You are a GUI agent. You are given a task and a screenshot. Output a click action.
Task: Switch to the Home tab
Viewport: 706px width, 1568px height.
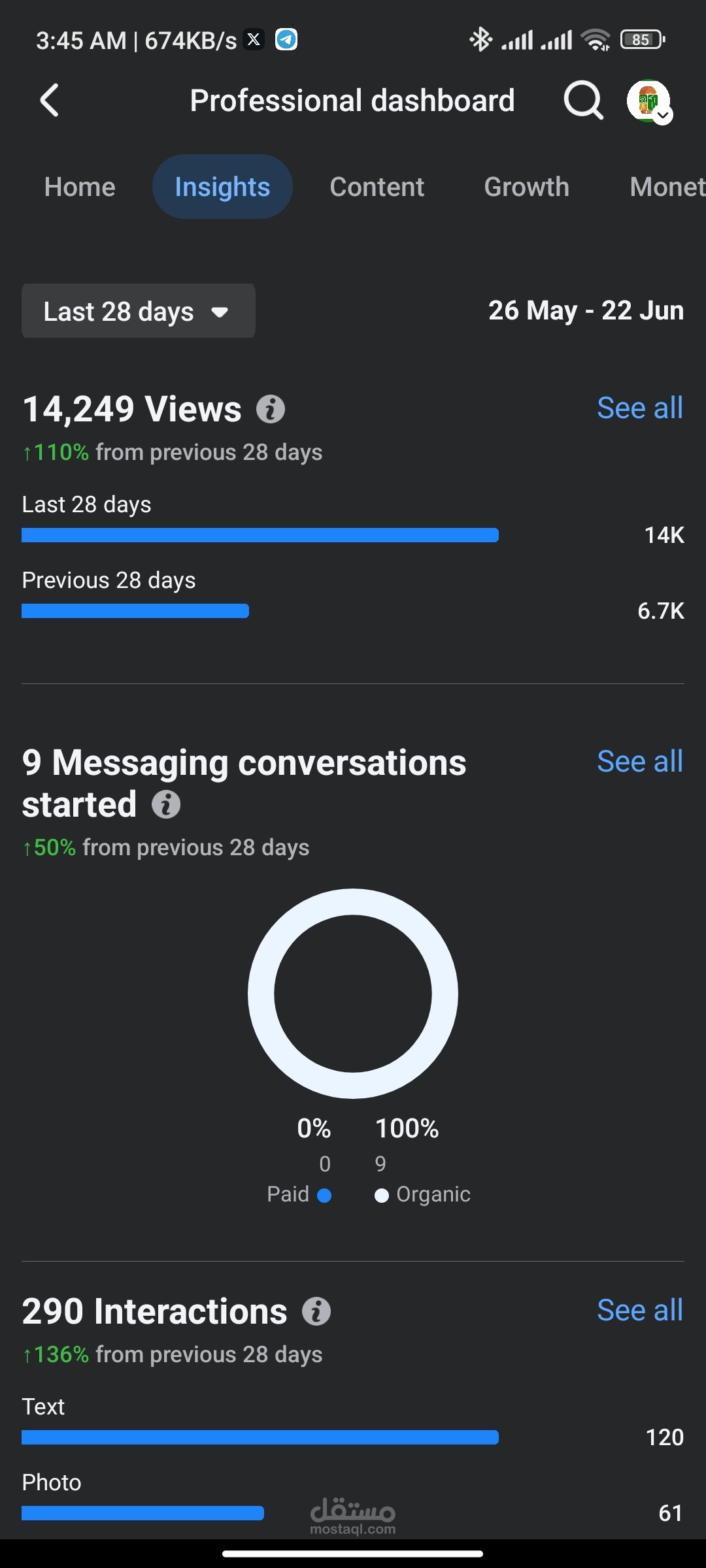pos(80,187)
